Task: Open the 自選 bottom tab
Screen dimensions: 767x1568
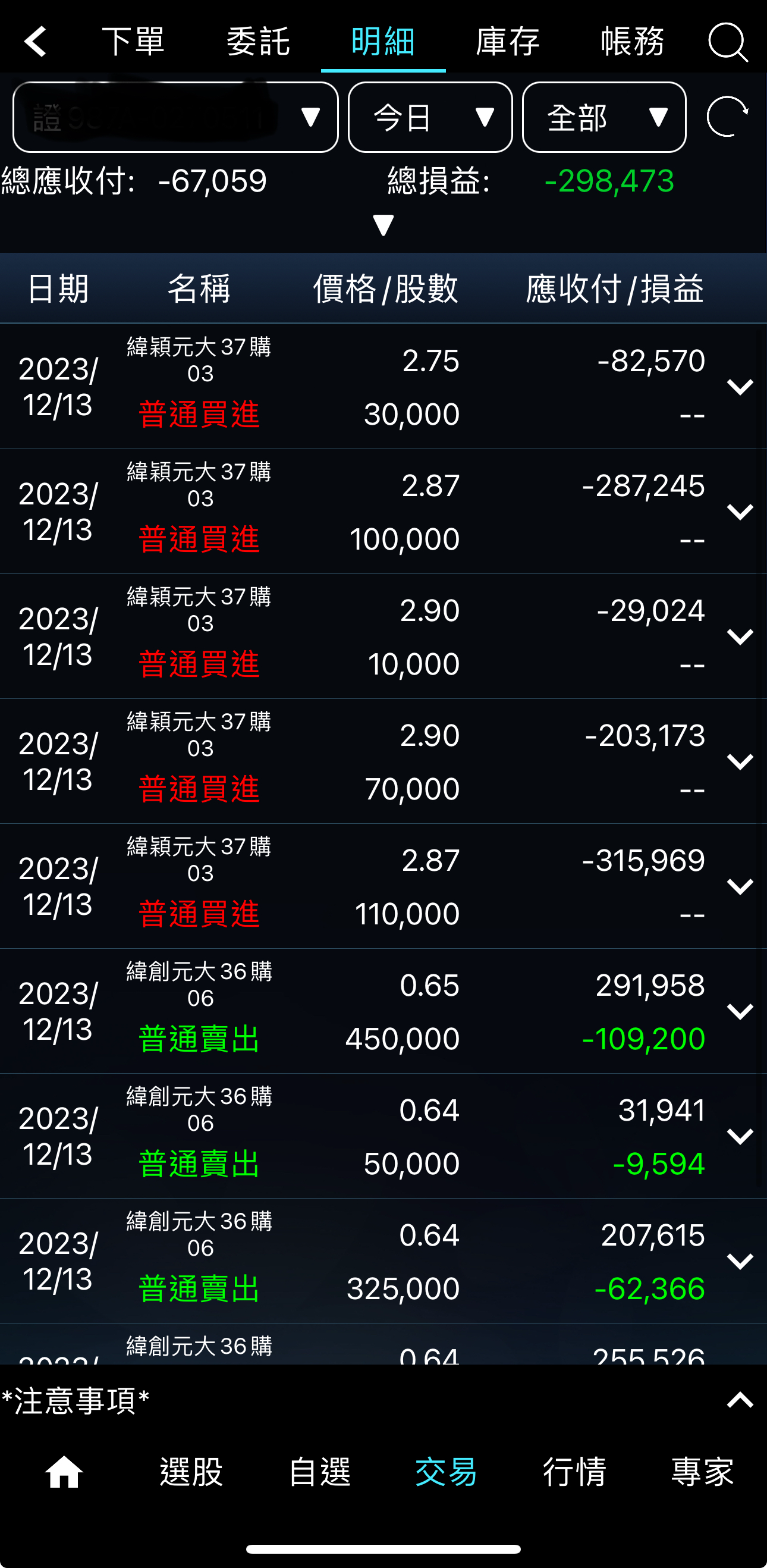Action: coord(319,1472)
